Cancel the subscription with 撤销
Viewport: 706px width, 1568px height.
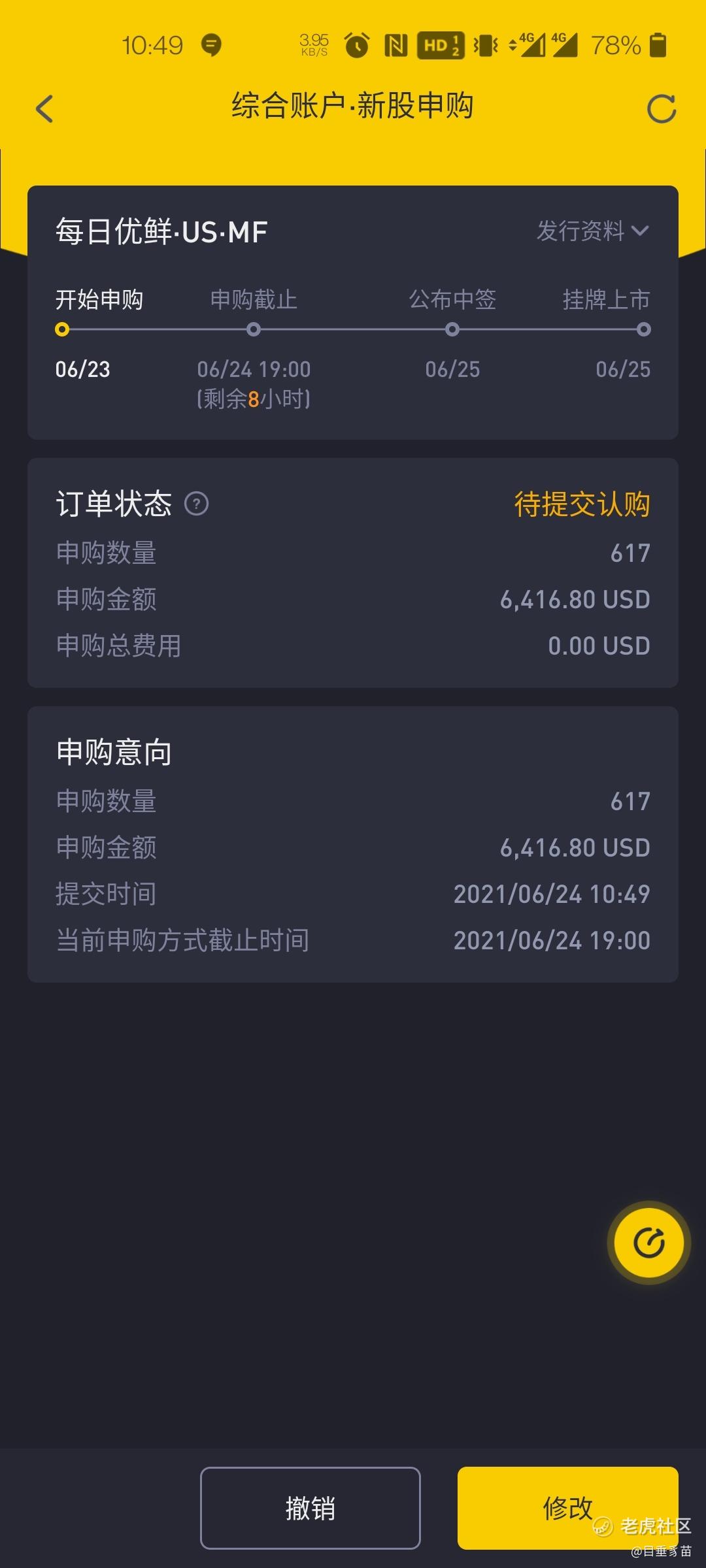point(311,1508)
